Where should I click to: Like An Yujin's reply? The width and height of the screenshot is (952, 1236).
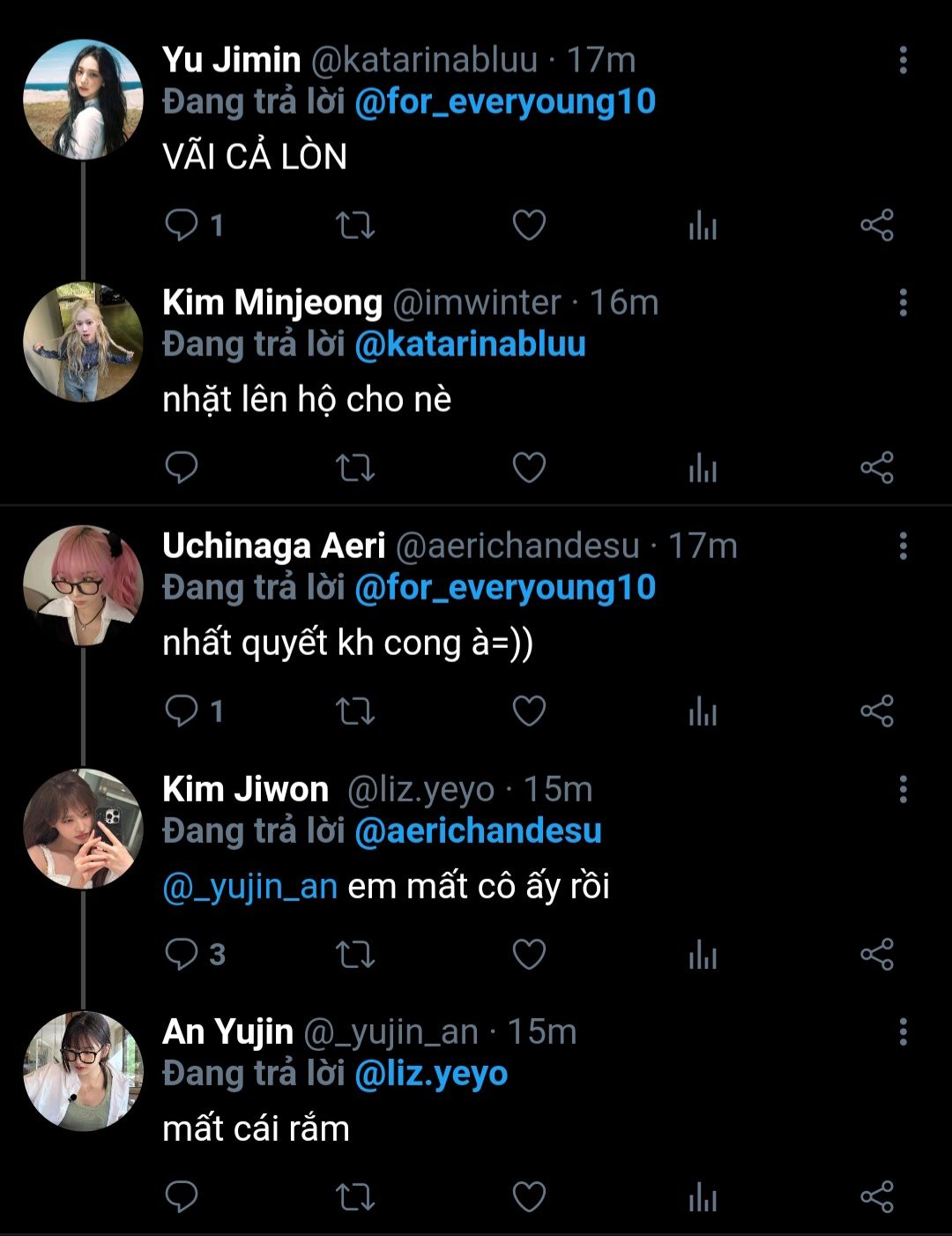point(529,1196)
